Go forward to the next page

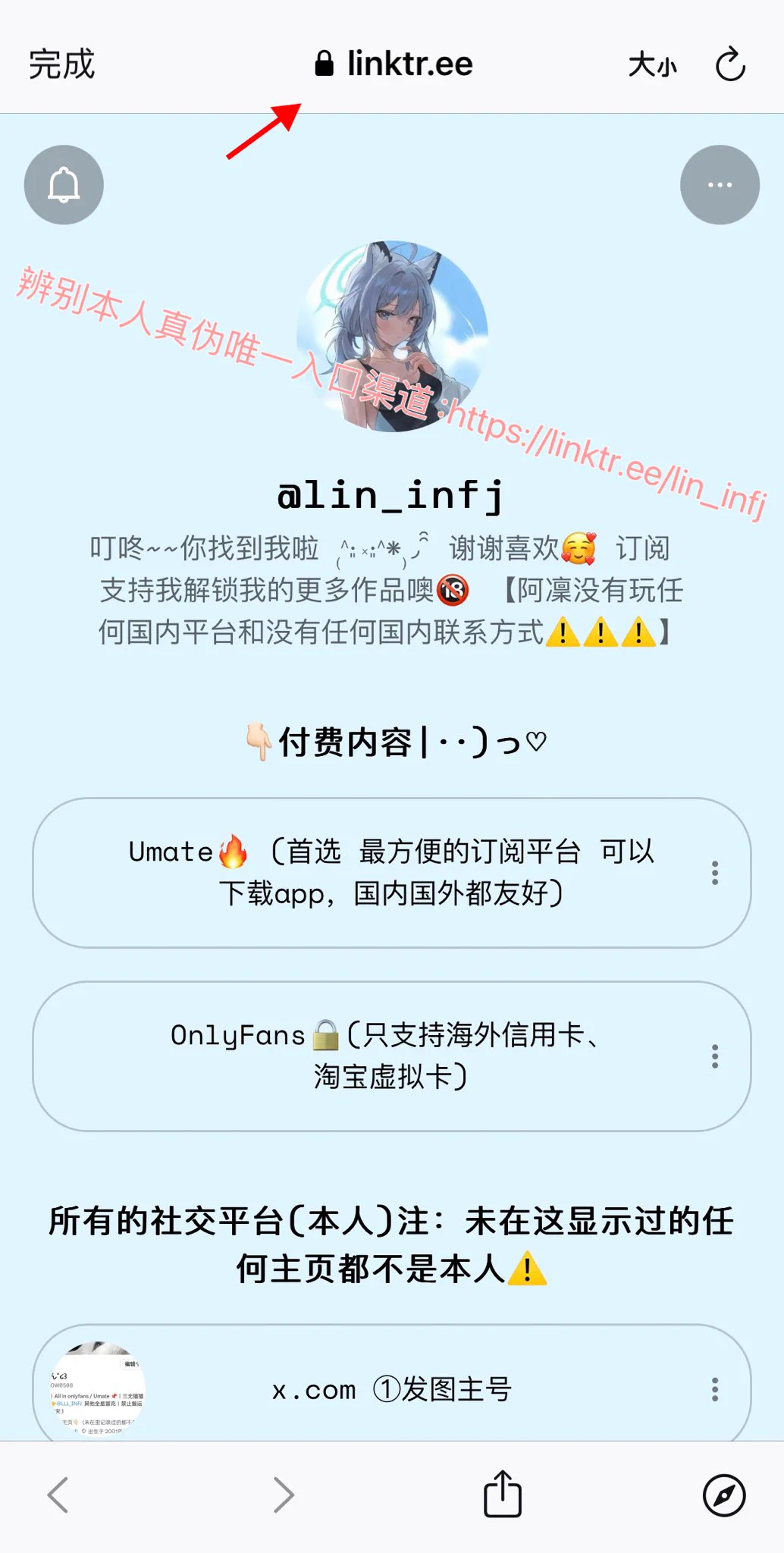[284, 1495]
